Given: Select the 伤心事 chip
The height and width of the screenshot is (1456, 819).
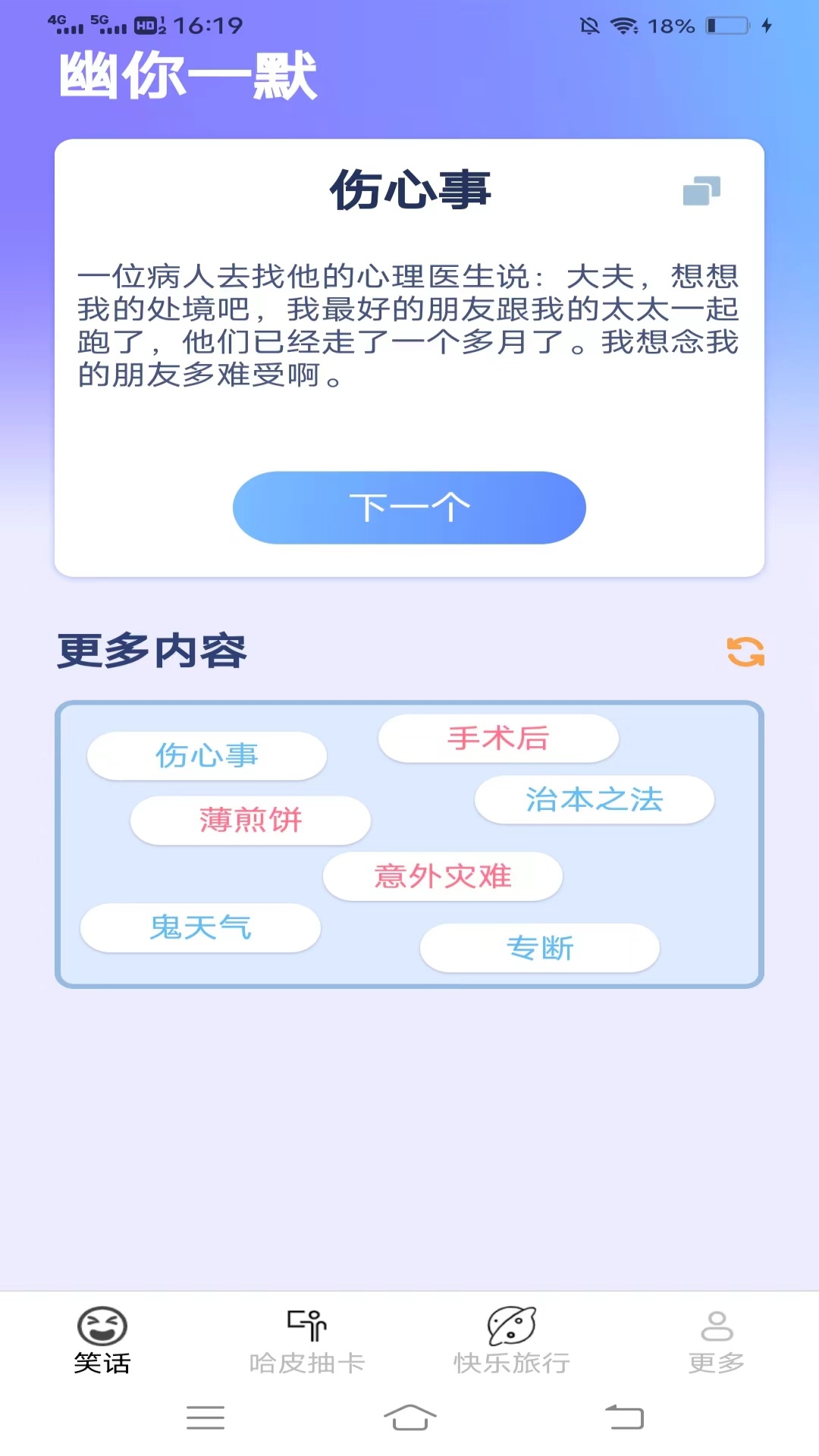Looking at the screenshot, I should click(207, 755).
